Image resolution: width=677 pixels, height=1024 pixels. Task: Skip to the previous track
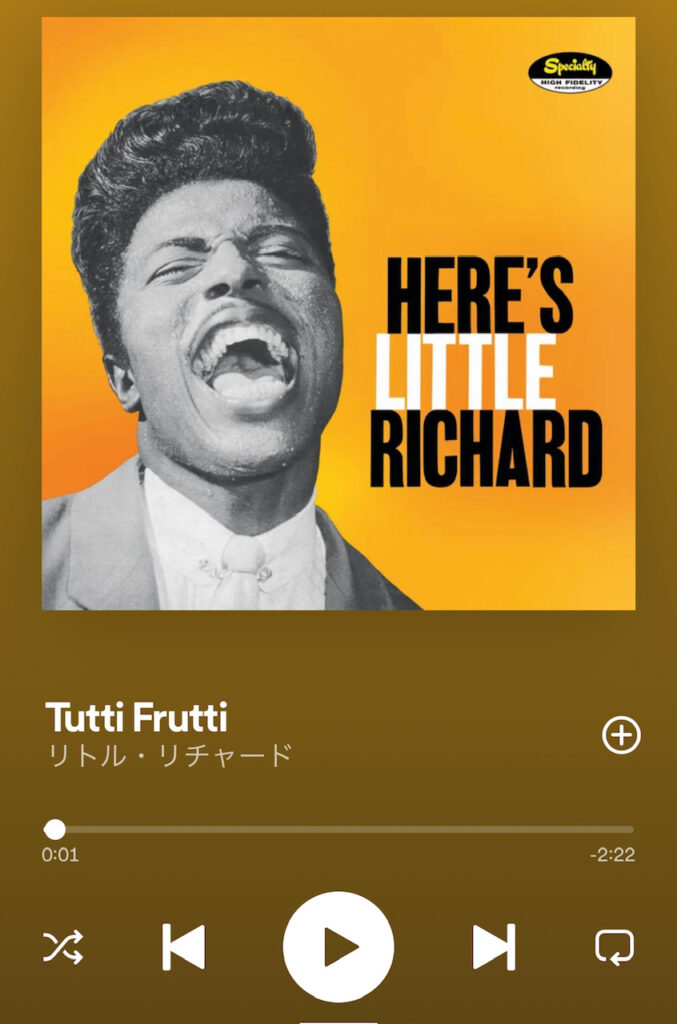[184, 946]
